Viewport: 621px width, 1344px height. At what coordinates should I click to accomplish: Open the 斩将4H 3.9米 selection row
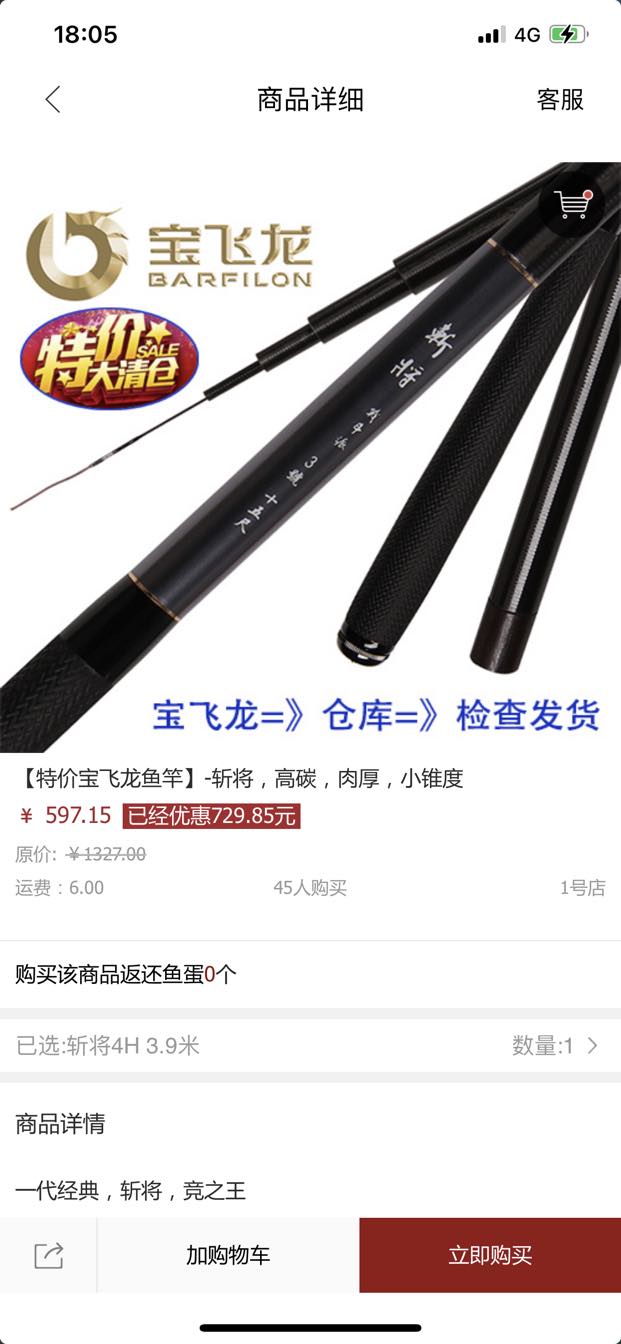[310, 1046]
